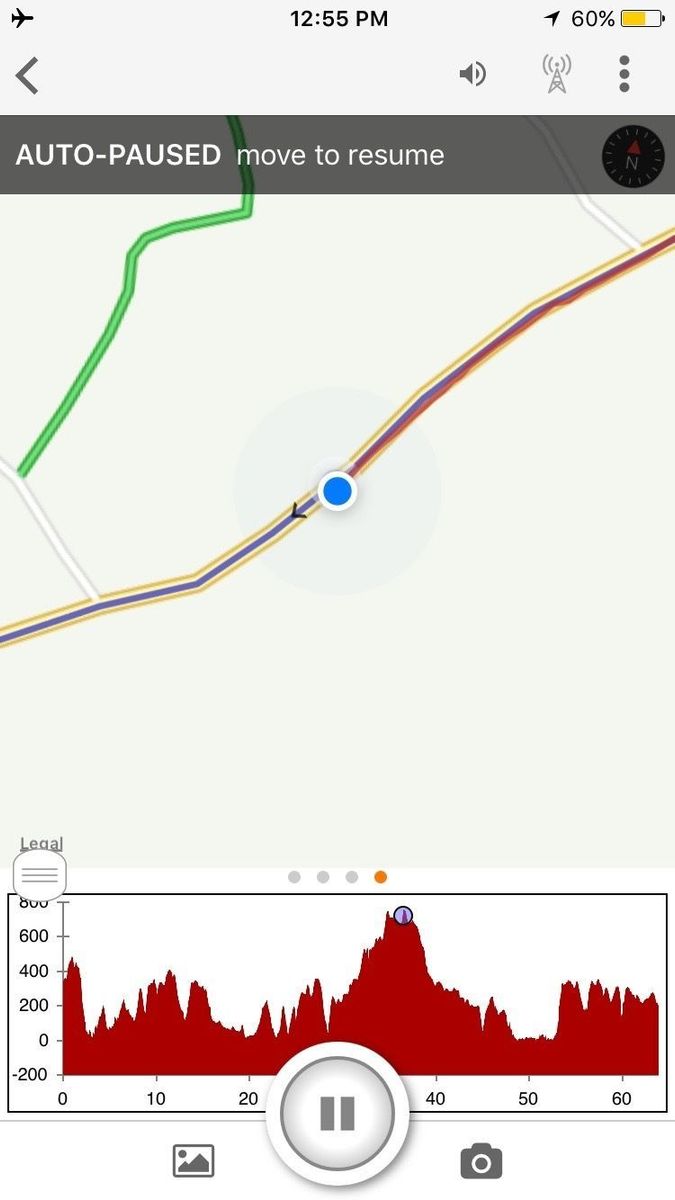Toggle the voice cue speaker icon

(472, 74)
